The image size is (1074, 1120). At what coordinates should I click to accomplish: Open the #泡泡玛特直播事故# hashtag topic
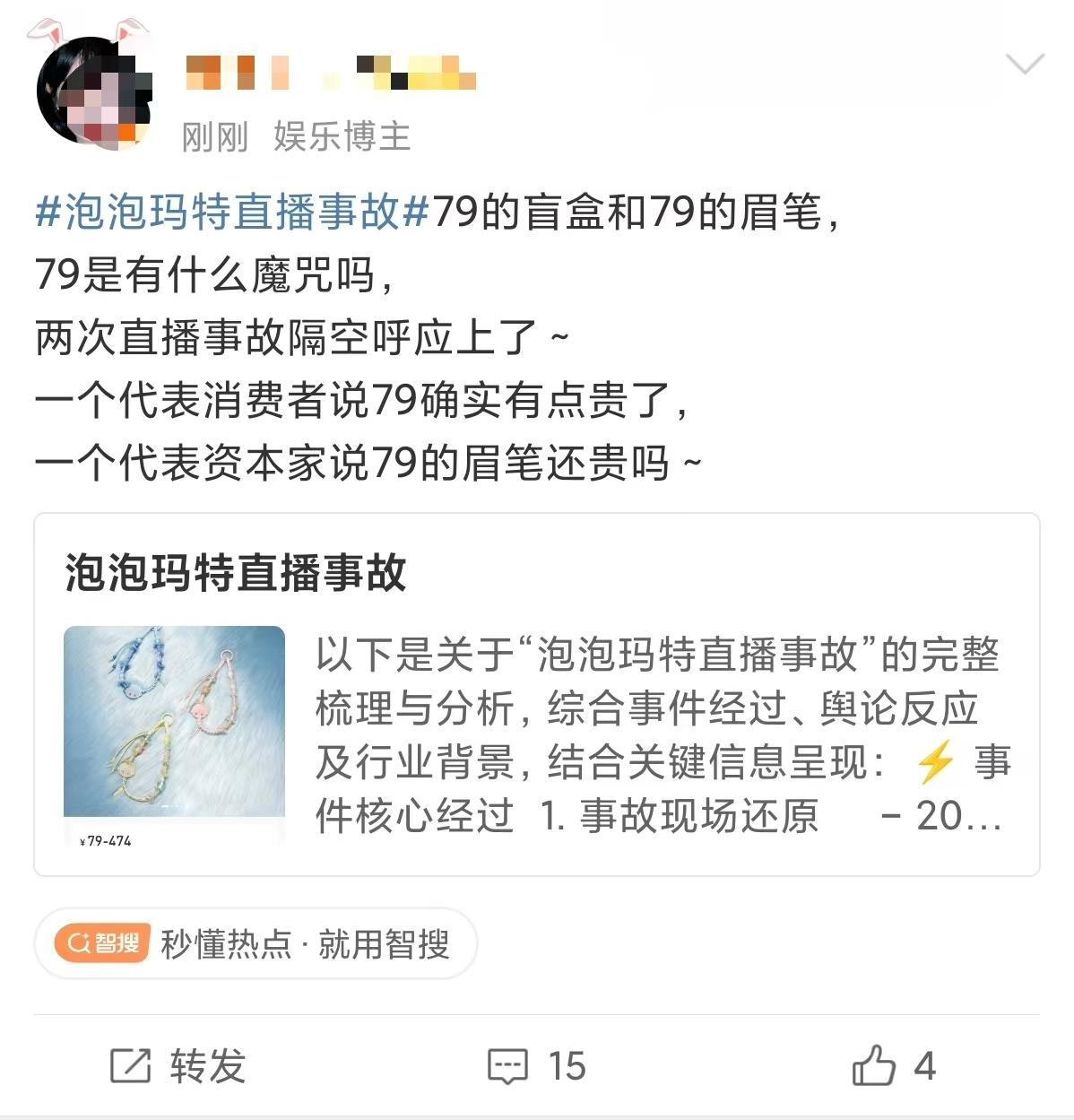point(233,213)
